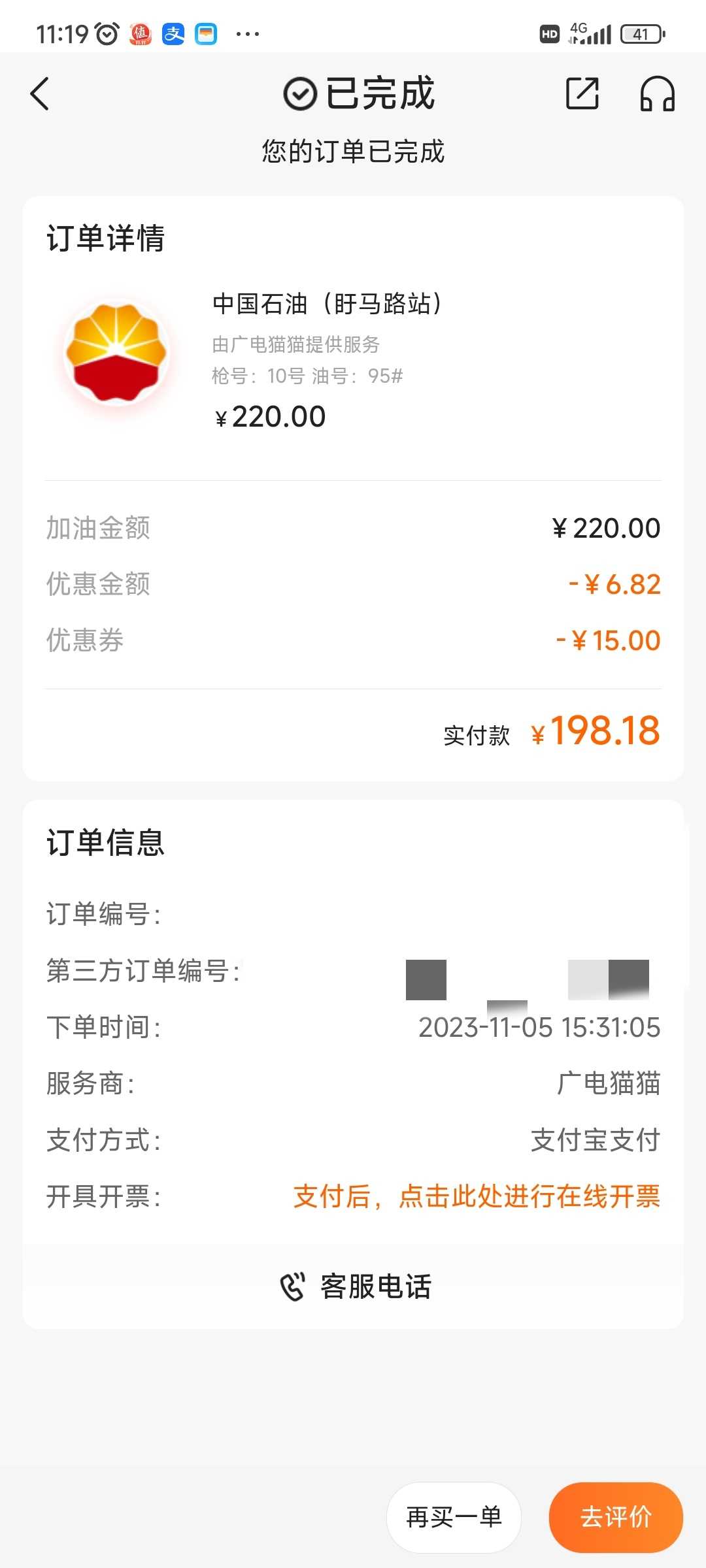Share this completed order

pos(582,93)
